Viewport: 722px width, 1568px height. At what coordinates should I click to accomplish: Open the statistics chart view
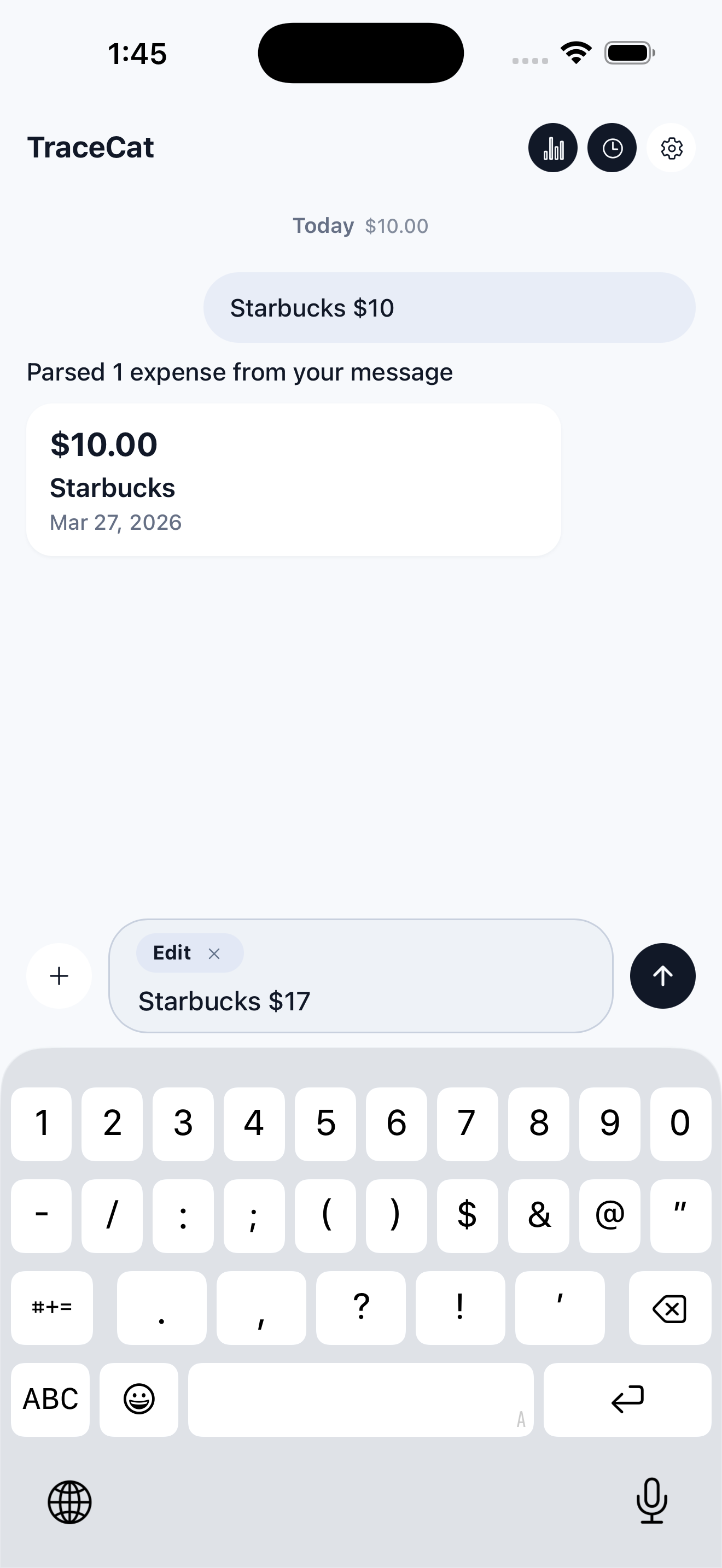[x=553, y=148]
